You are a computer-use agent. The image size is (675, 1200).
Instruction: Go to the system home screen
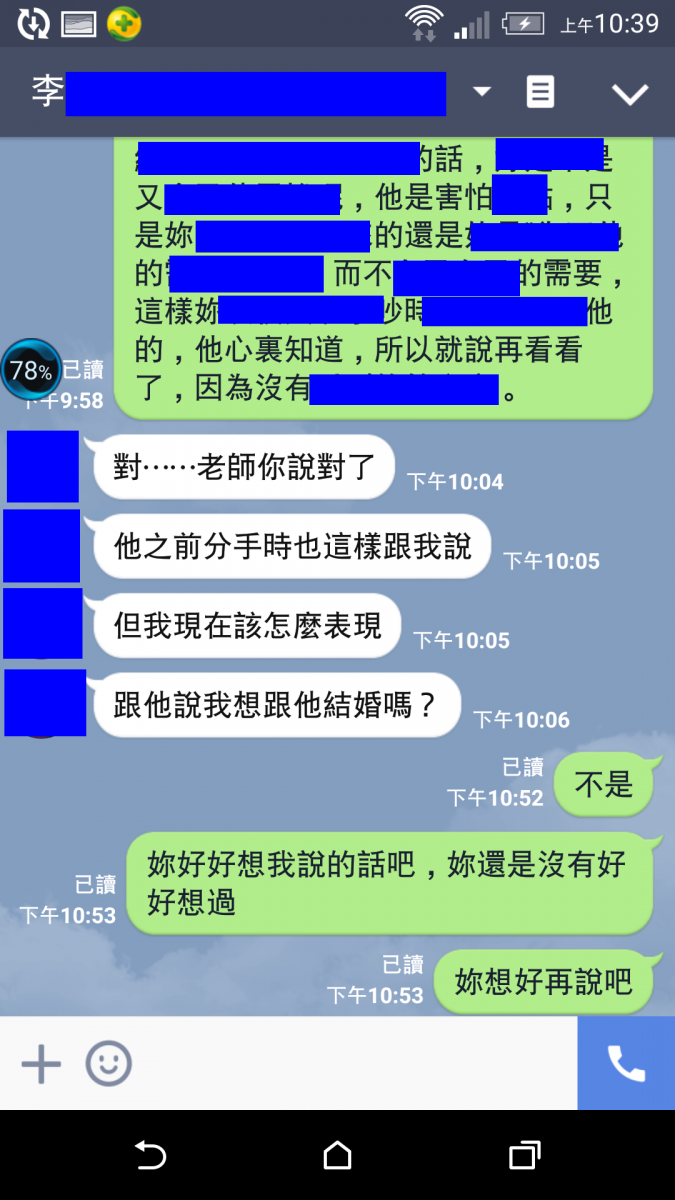(337, 1156)
